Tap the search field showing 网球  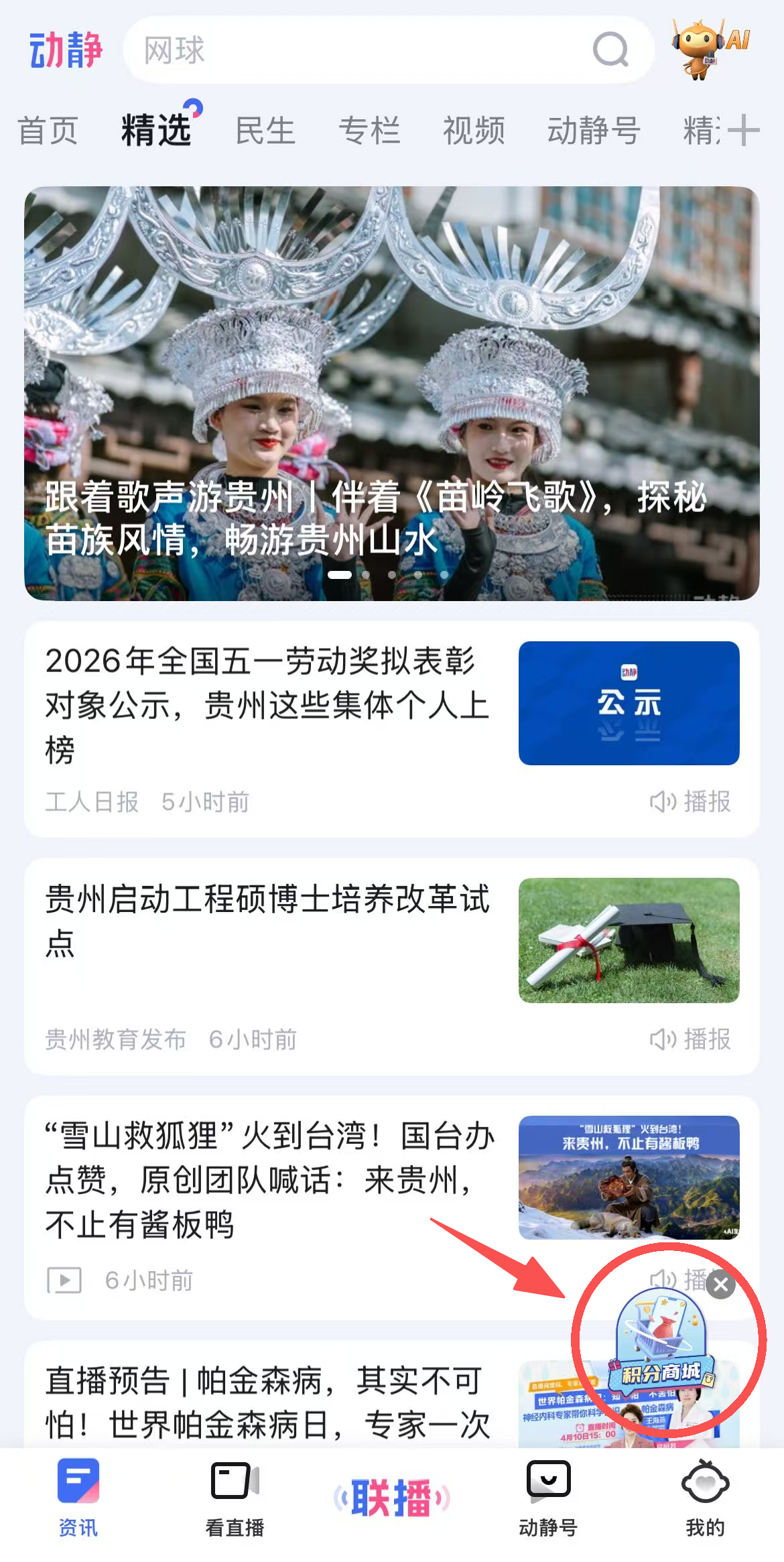[362, 50]
